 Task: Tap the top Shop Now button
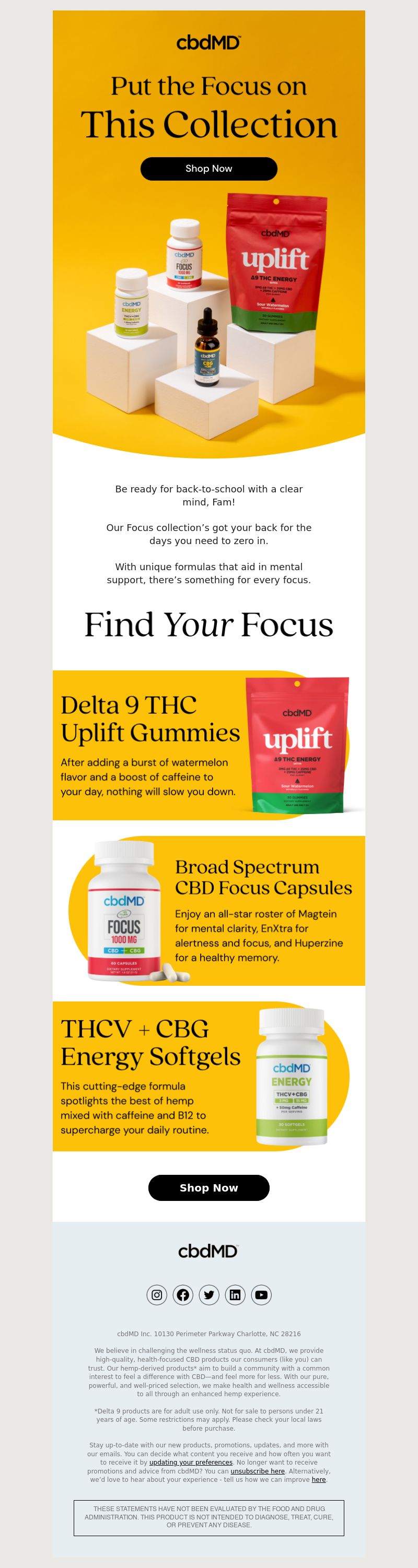click(208, 169)
